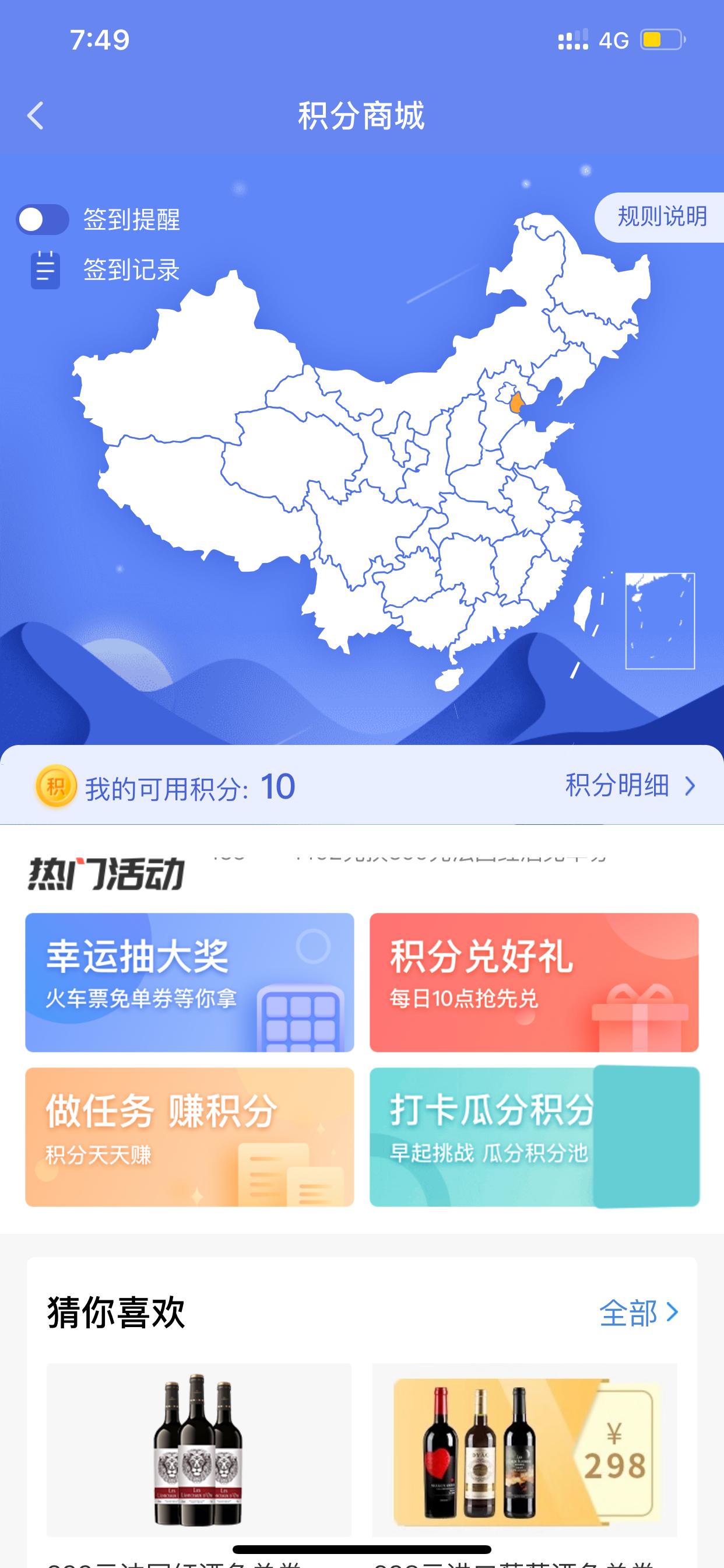Open 规则说明
724x1568 pixels.
pos(660,216)
